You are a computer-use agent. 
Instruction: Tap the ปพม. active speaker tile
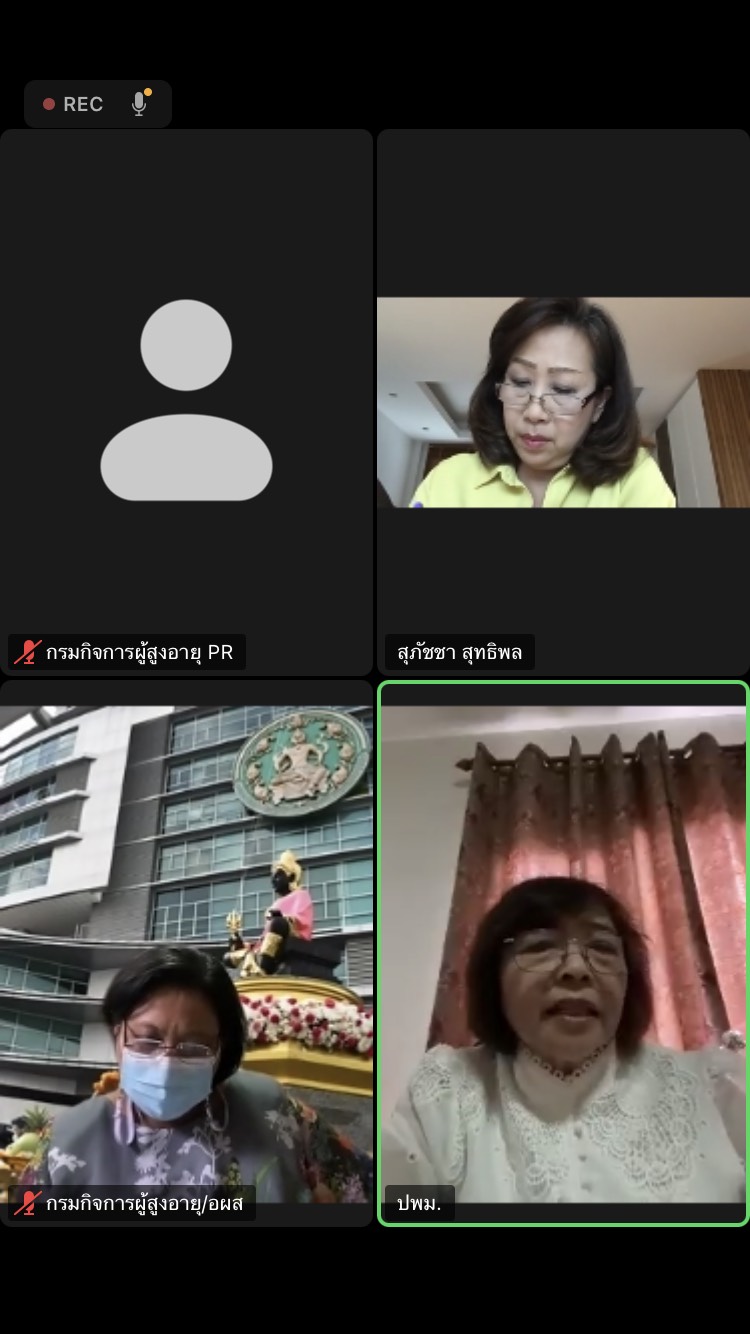(563, 954)
